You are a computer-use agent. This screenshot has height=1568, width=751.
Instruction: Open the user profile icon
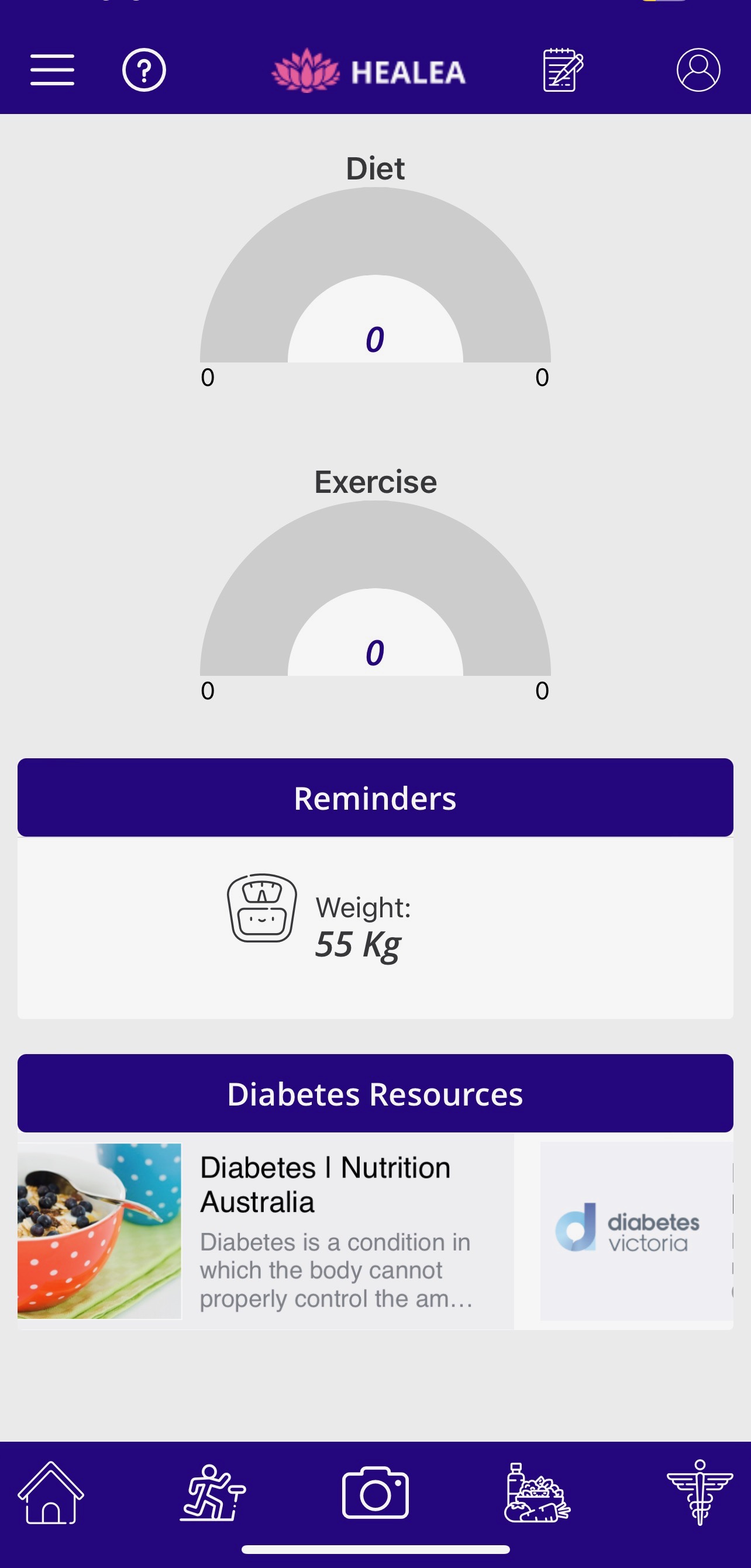[x=698, y=70]
